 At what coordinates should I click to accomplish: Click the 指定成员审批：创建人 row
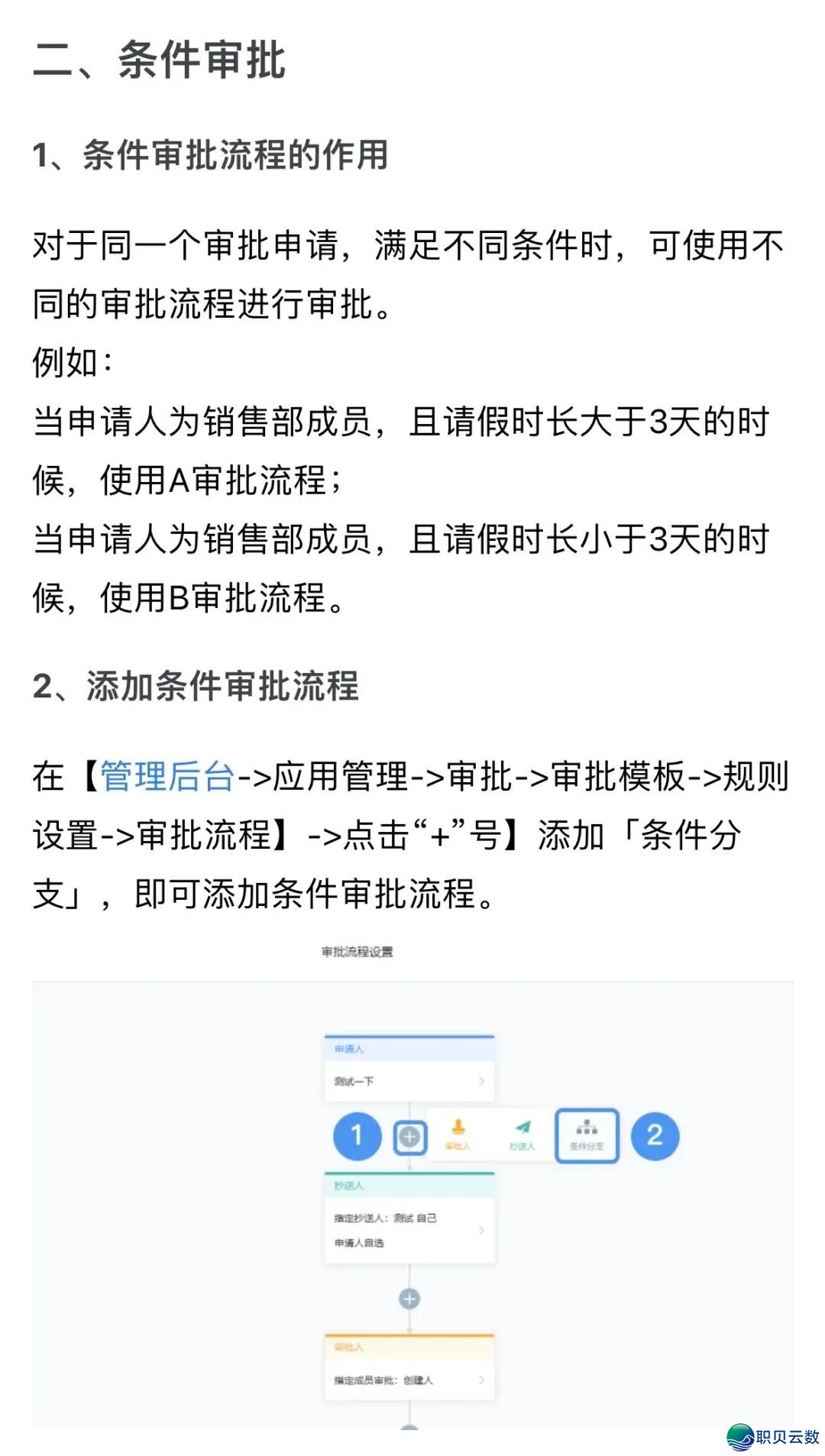point(383,1379)
